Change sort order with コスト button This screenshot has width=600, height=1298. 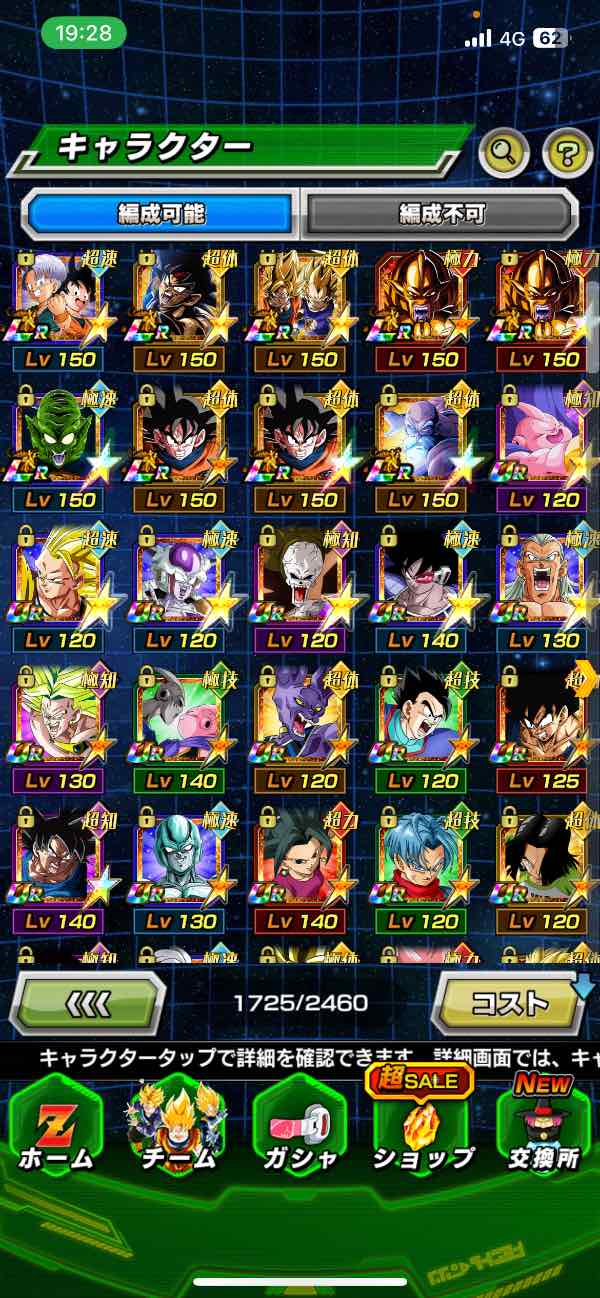509,1002
